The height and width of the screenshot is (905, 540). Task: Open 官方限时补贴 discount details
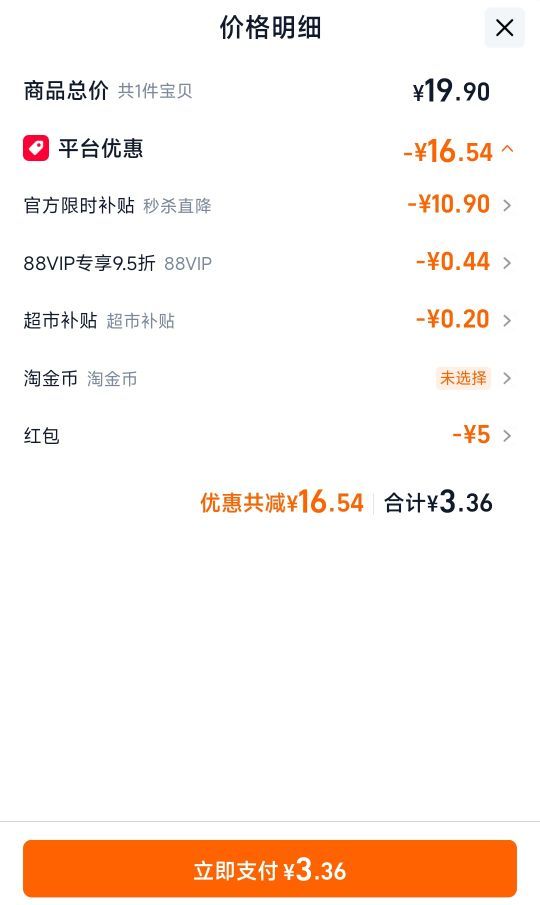coord(268,205)
